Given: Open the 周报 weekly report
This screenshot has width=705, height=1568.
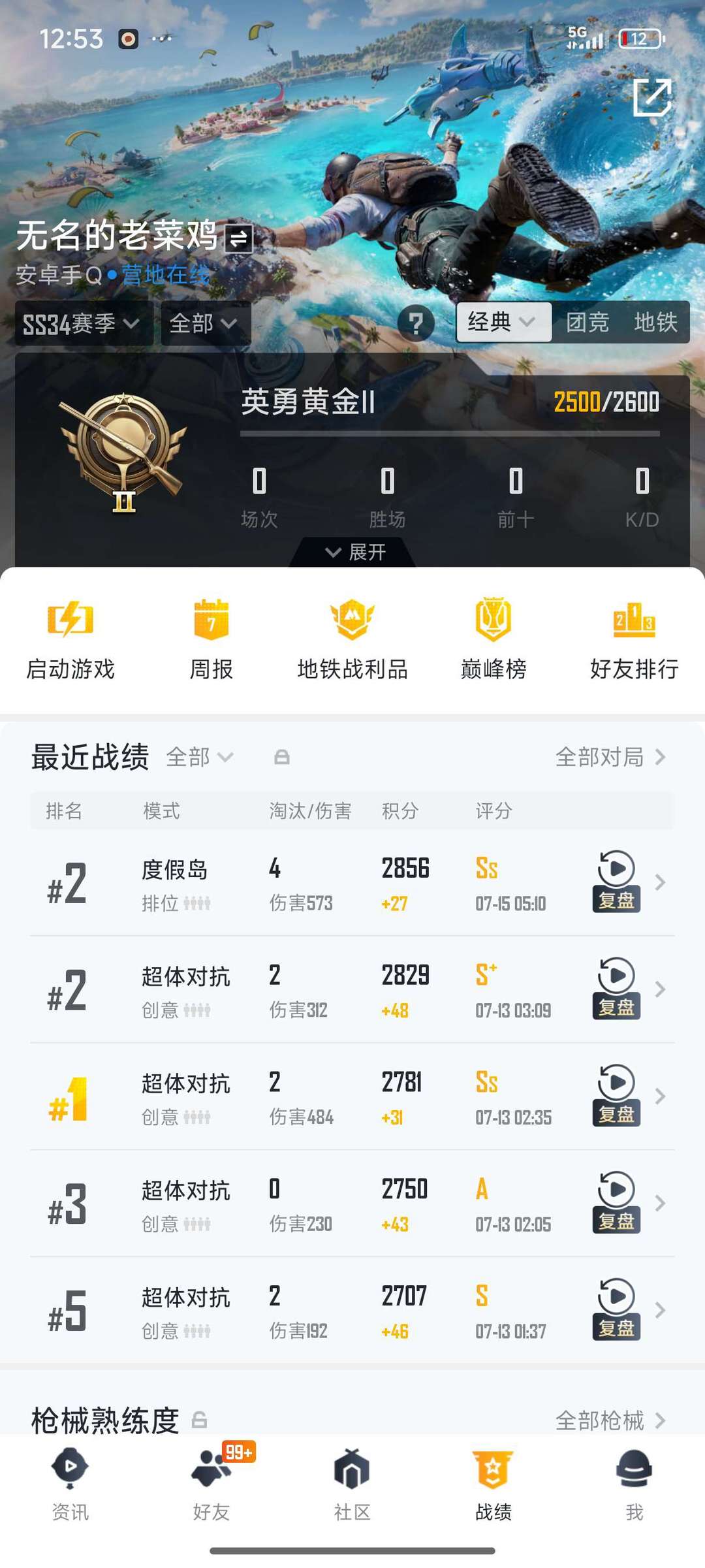Looking at the screenshot, I should (211, 640).
